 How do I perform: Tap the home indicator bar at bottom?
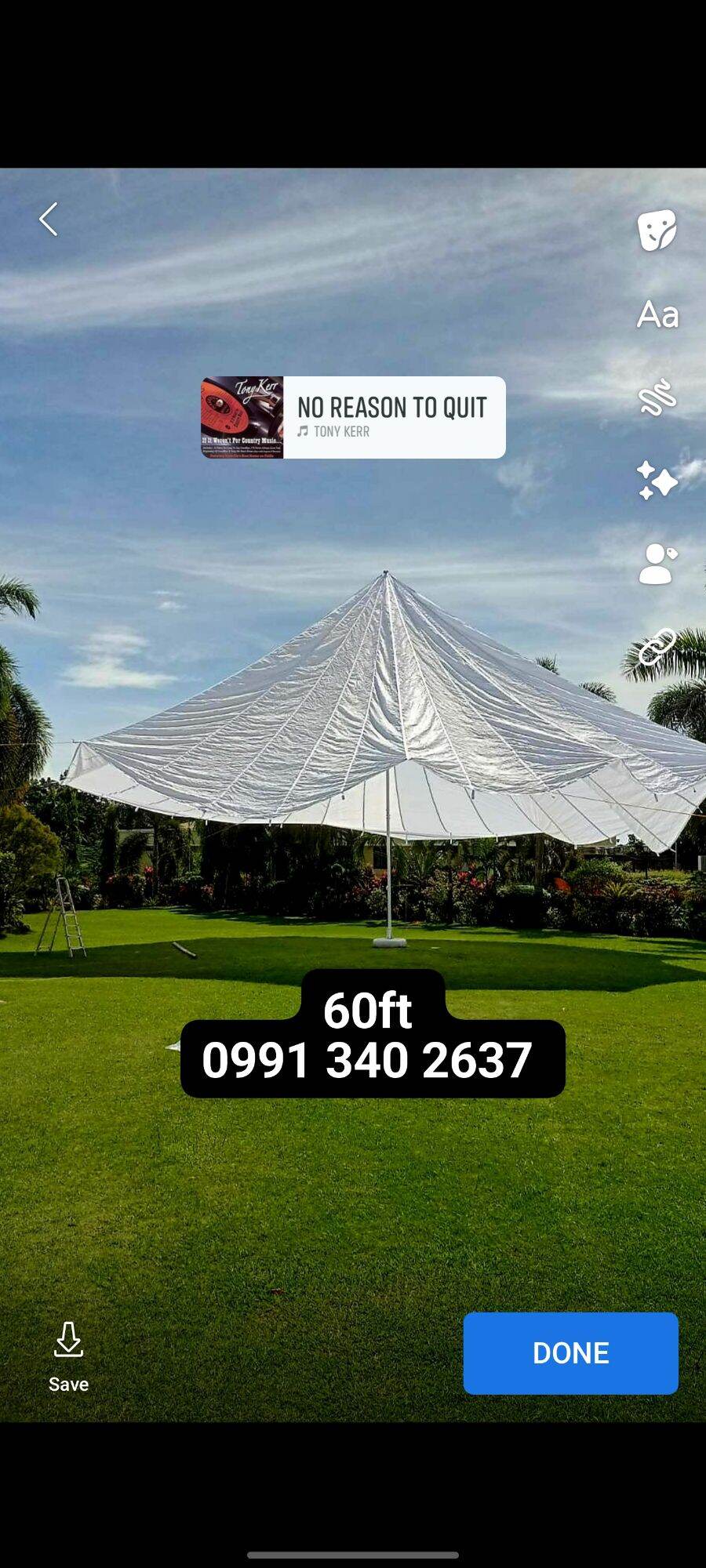[x=352, y=1555]
